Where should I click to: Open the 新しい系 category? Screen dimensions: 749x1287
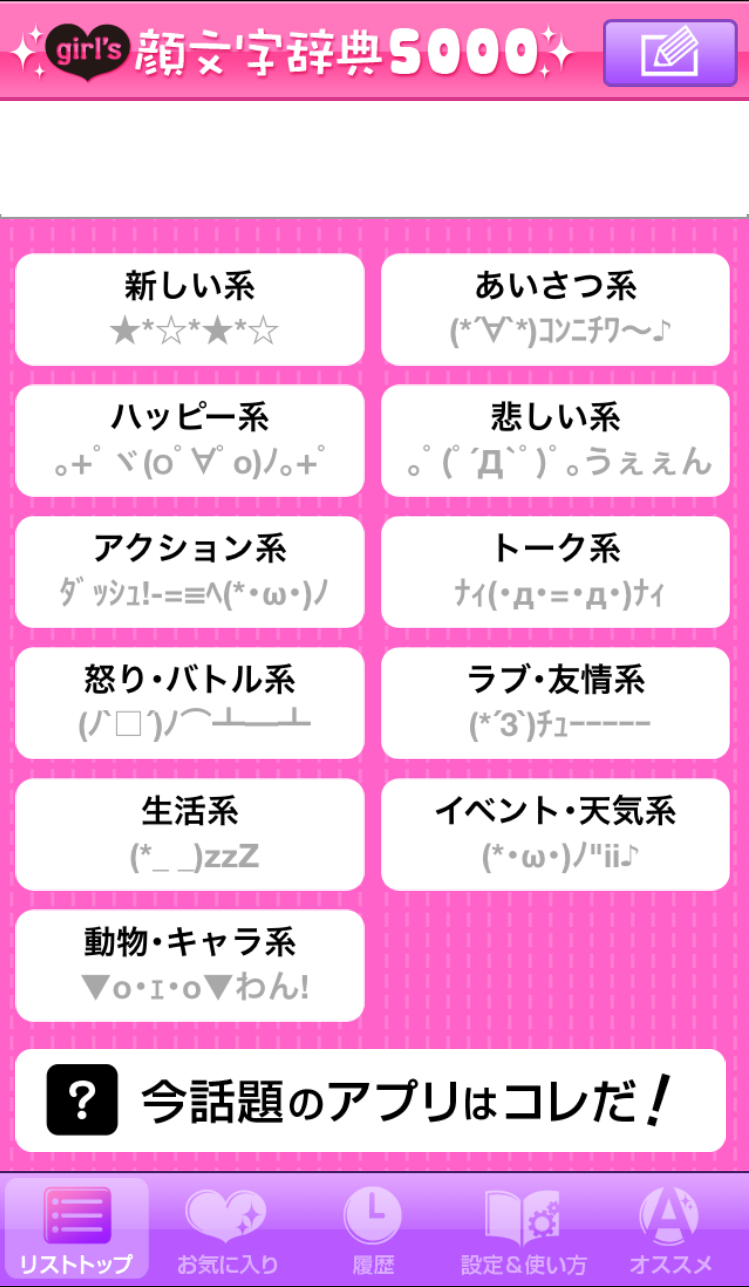click(190, 309)
